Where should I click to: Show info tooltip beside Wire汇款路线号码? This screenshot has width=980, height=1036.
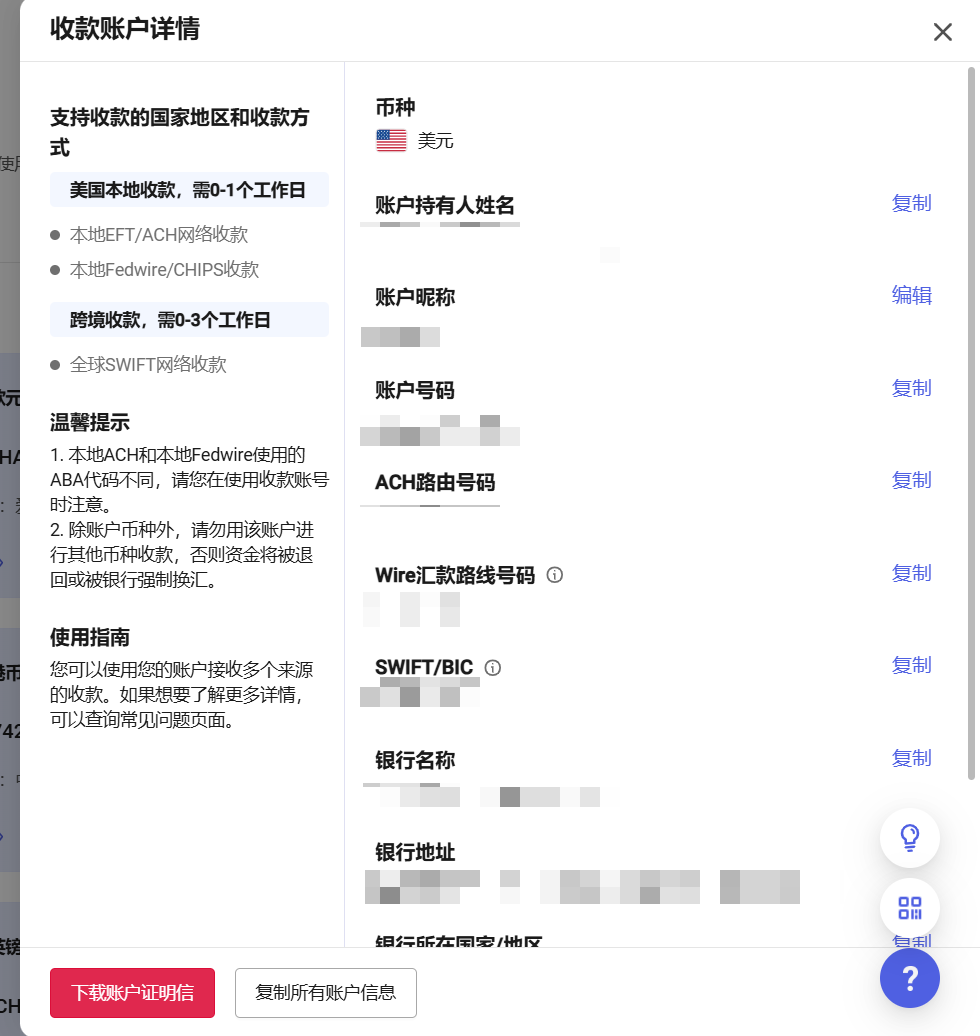pyautogui.click(x=556, y=576)
